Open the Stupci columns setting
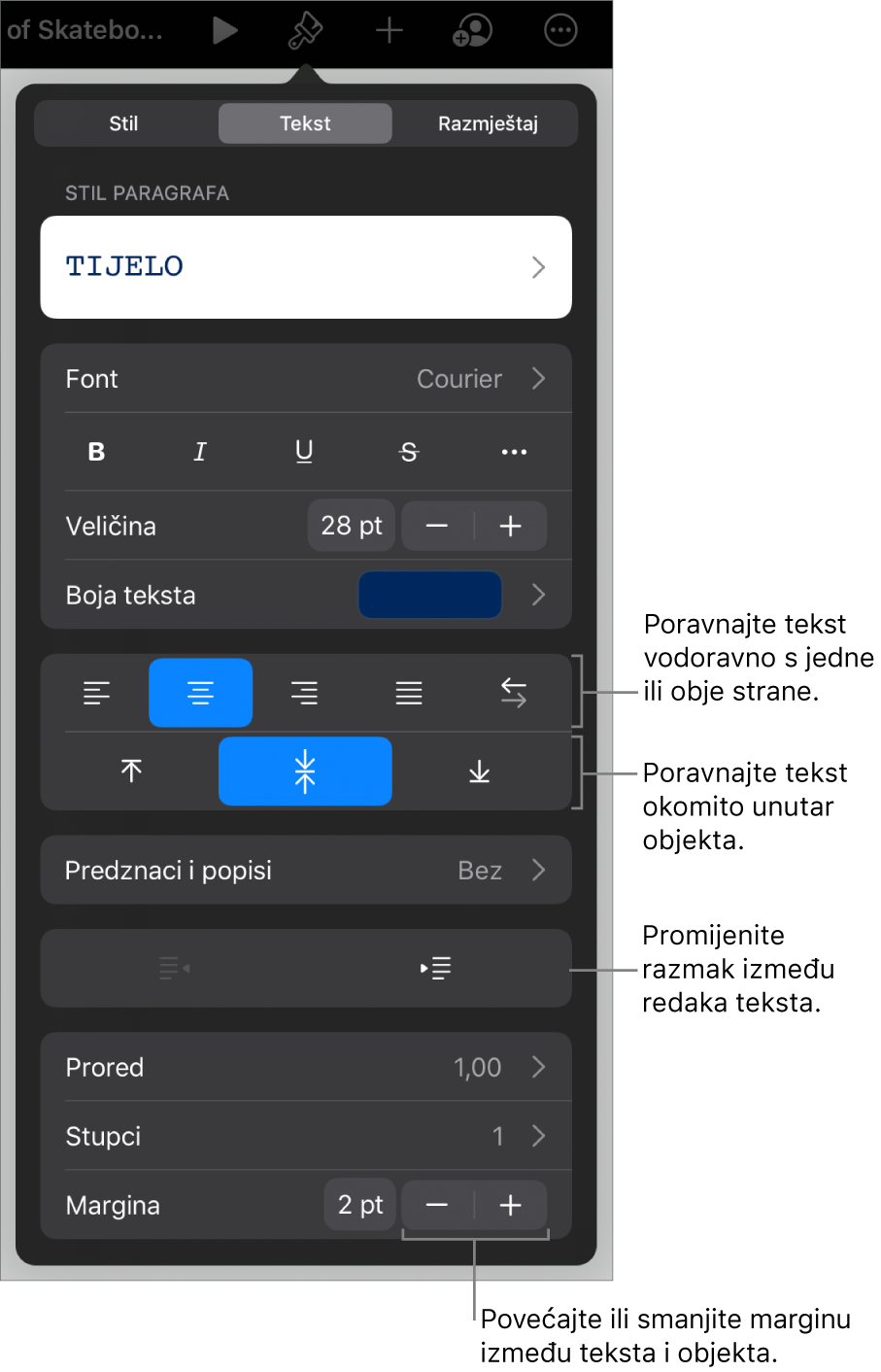881x1372 pixels. pyautogui.click(x=305, y=1136)
